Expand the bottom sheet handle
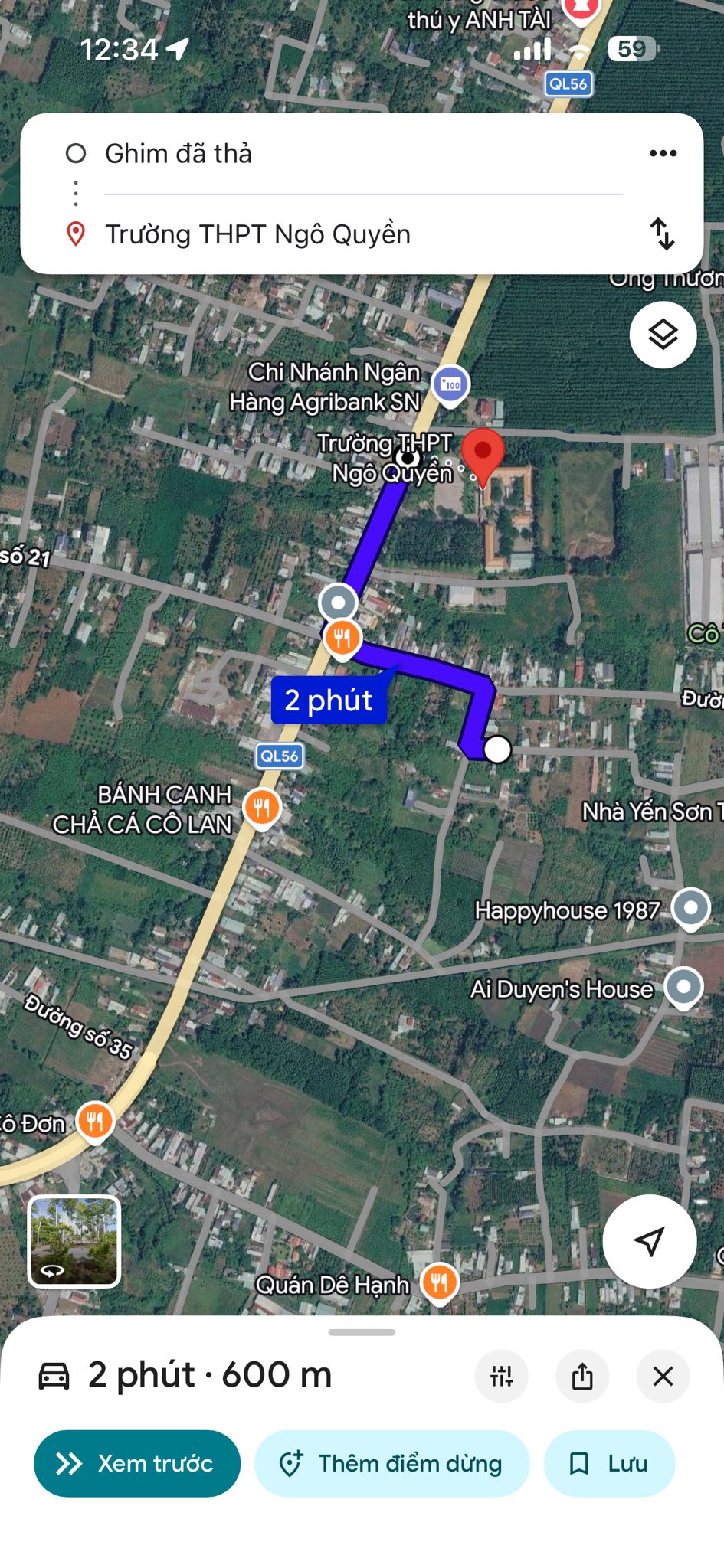The width and height of the screenshot is (724, 1568). 362,1333
